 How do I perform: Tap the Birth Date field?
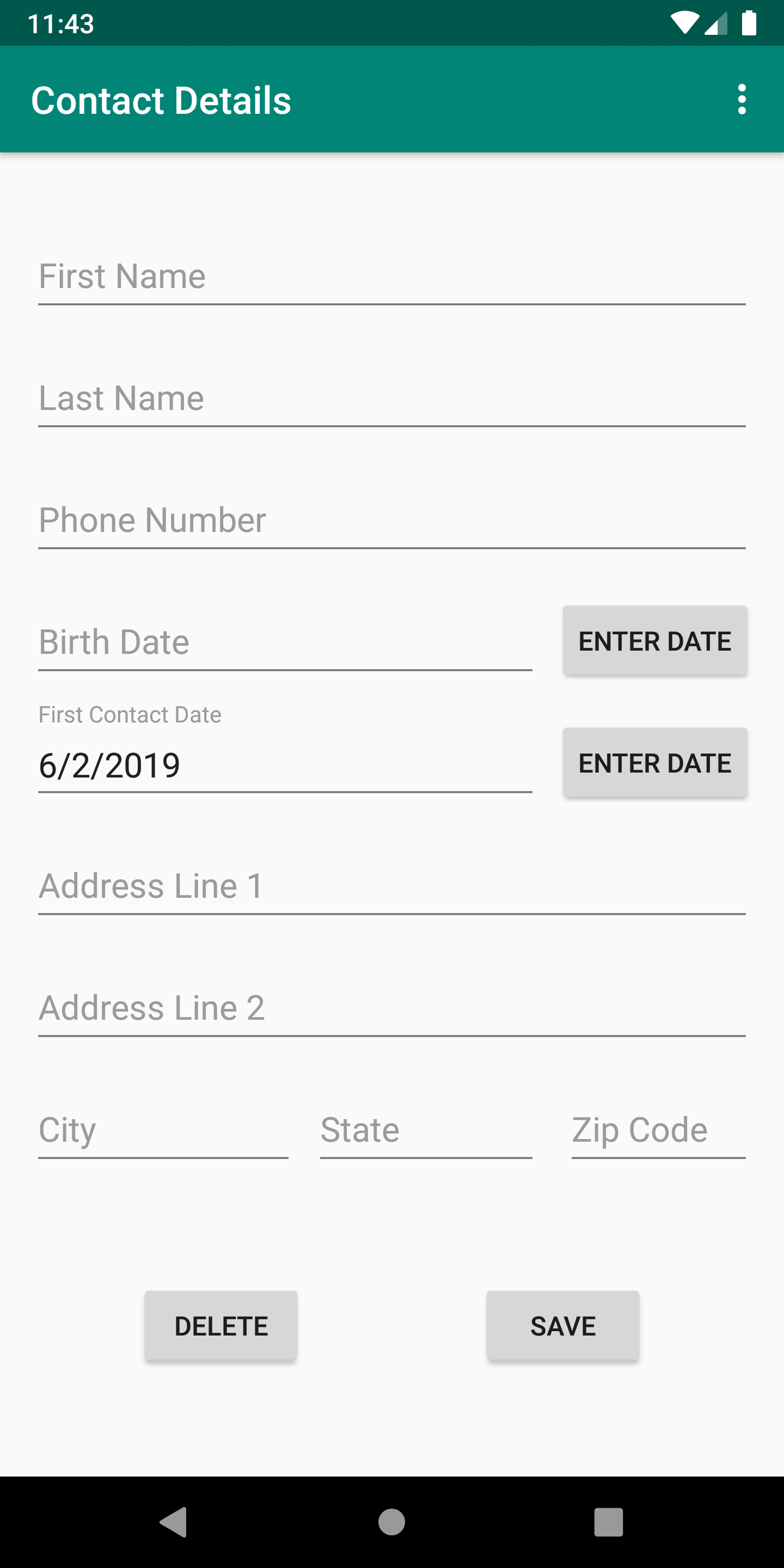(x=285, y=642)
